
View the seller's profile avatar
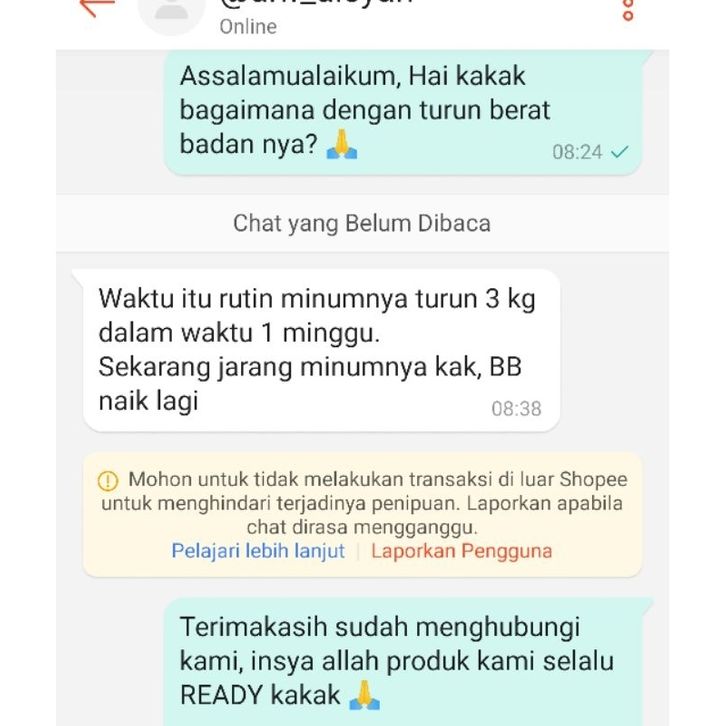tap(171, 10)
